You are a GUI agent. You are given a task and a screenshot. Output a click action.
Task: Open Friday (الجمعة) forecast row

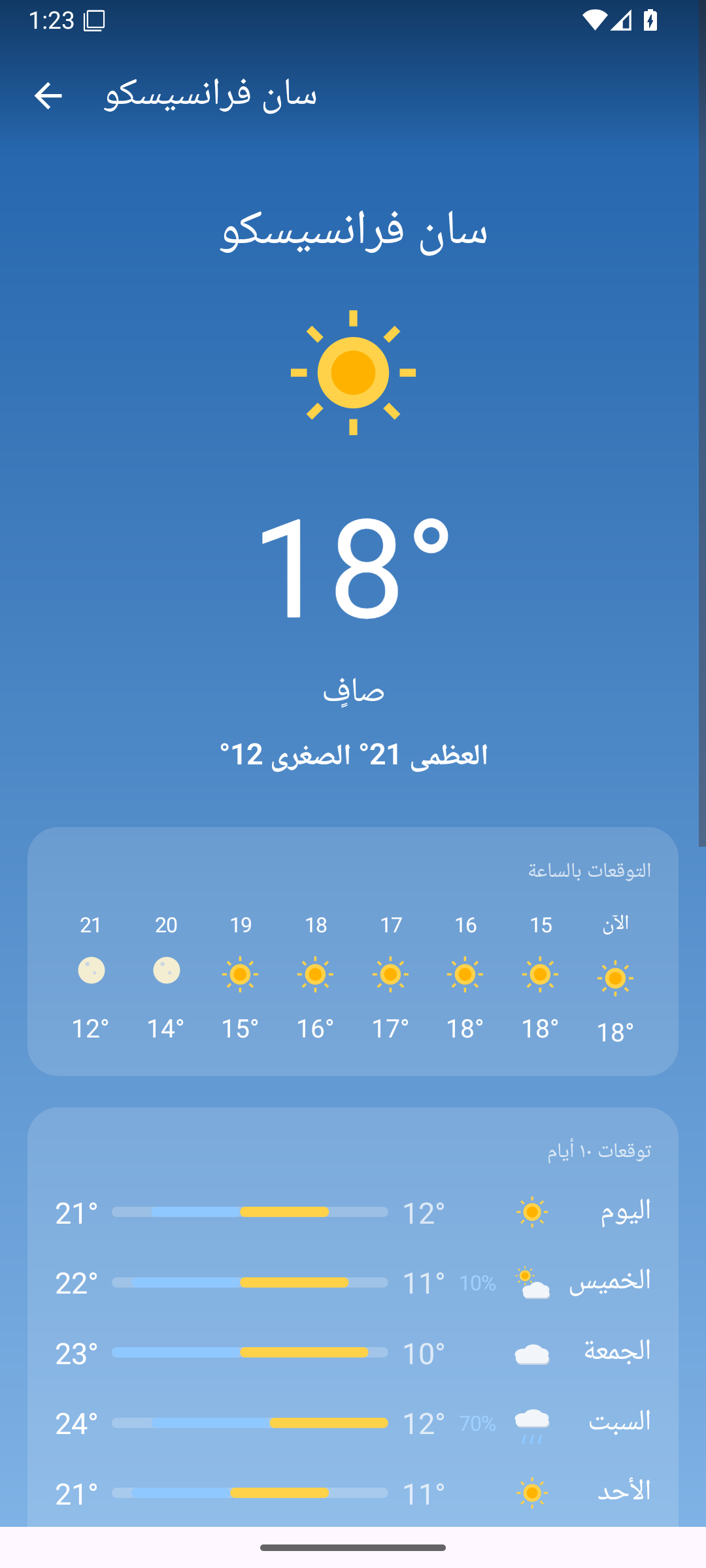[x=353, y=1352]
